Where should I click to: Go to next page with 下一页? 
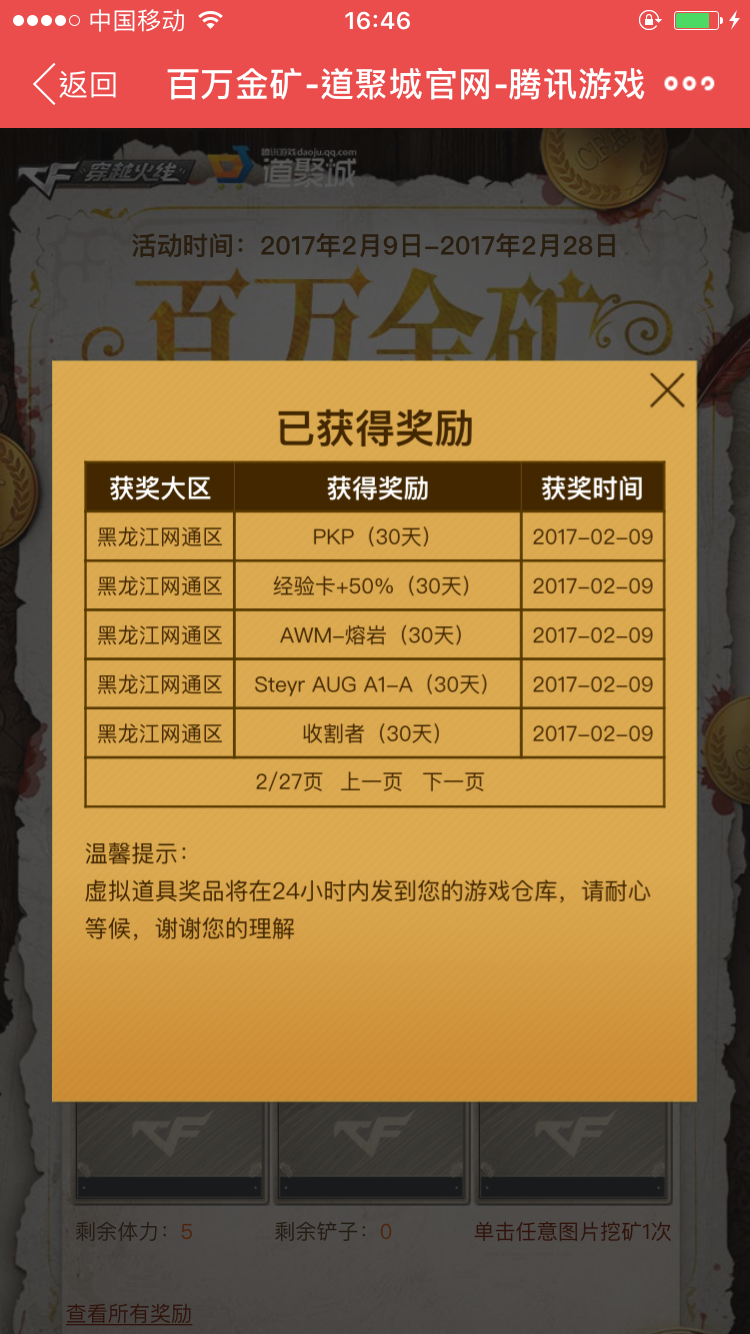pos(453,782)
